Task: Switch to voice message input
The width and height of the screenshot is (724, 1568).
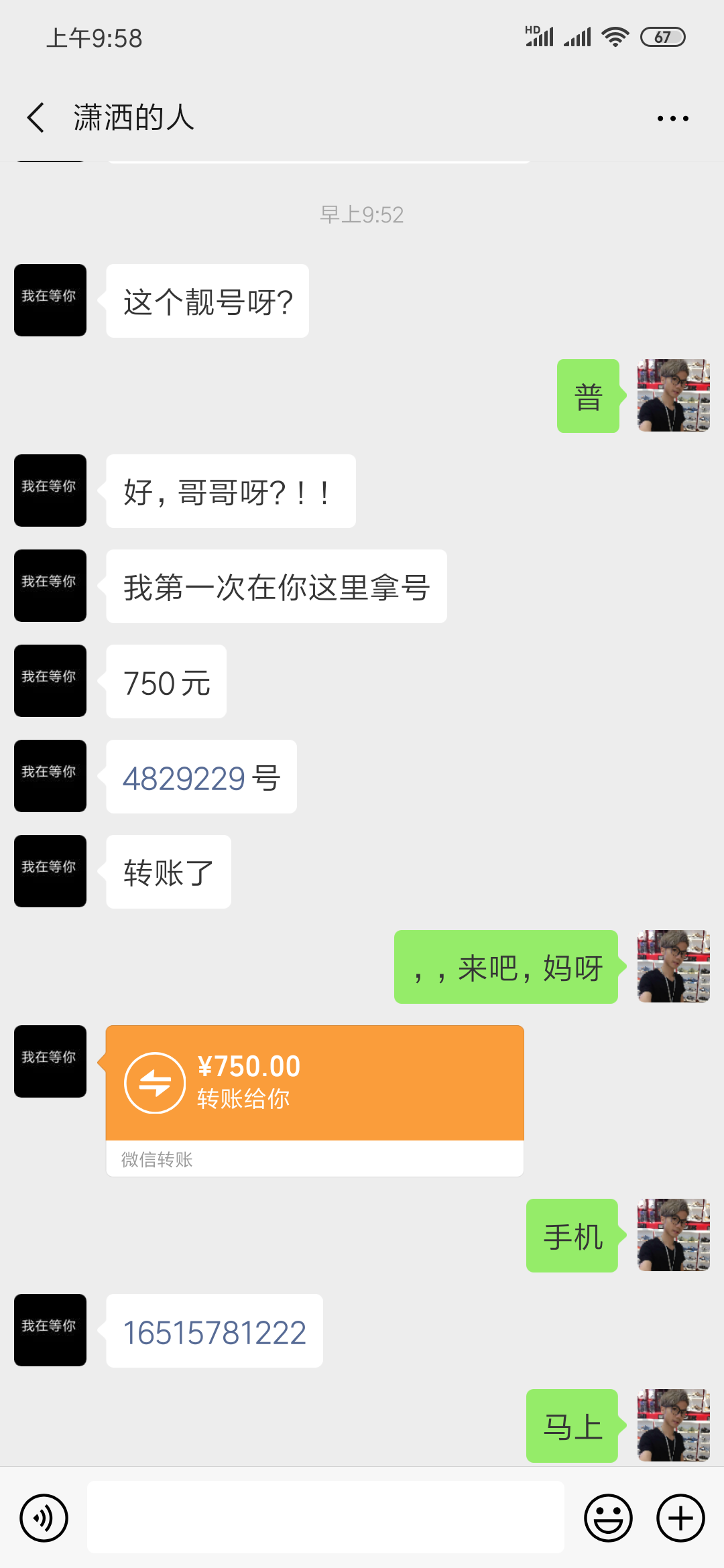Action: (x=44, y=1518)
